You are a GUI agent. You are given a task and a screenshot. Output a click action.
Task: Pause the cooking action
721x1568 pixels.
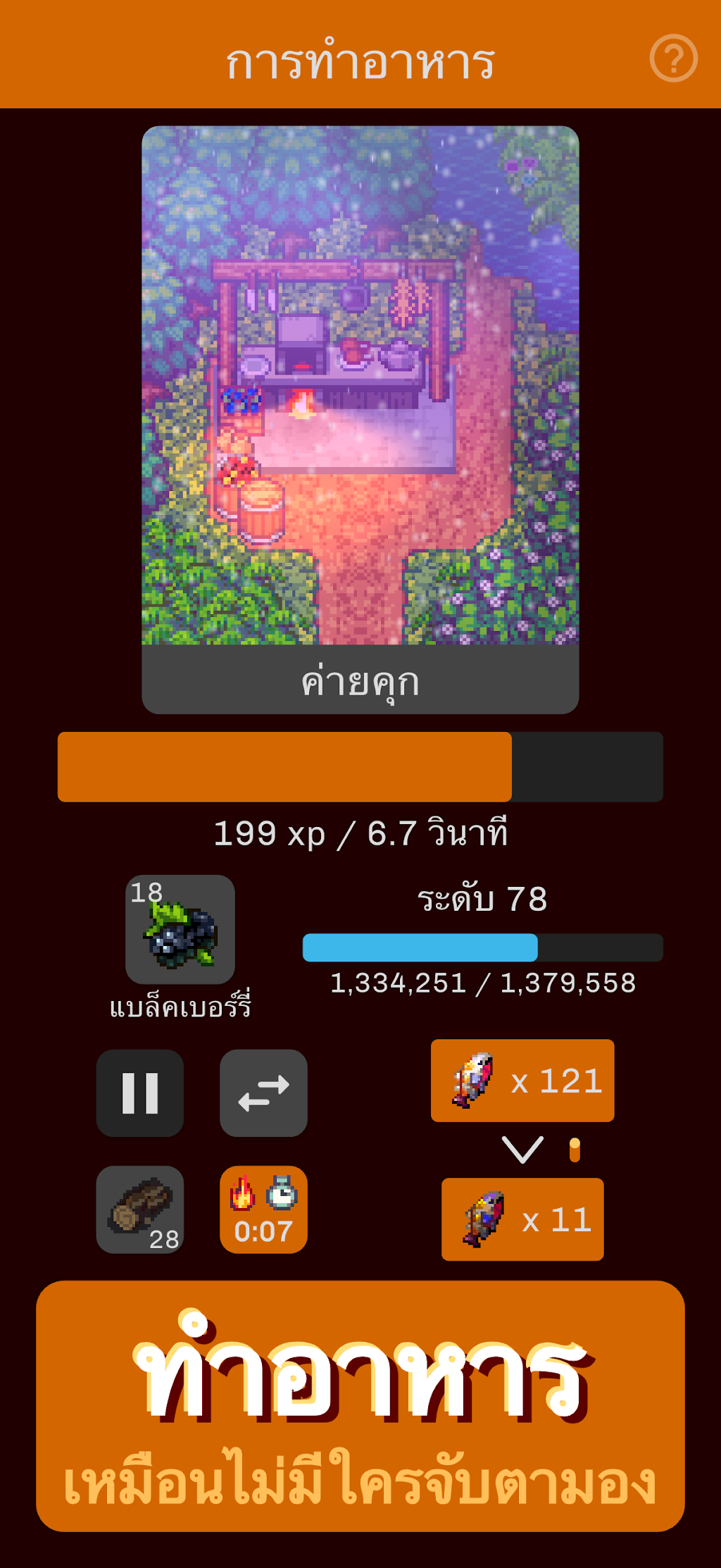click(x=140, y=1093)
